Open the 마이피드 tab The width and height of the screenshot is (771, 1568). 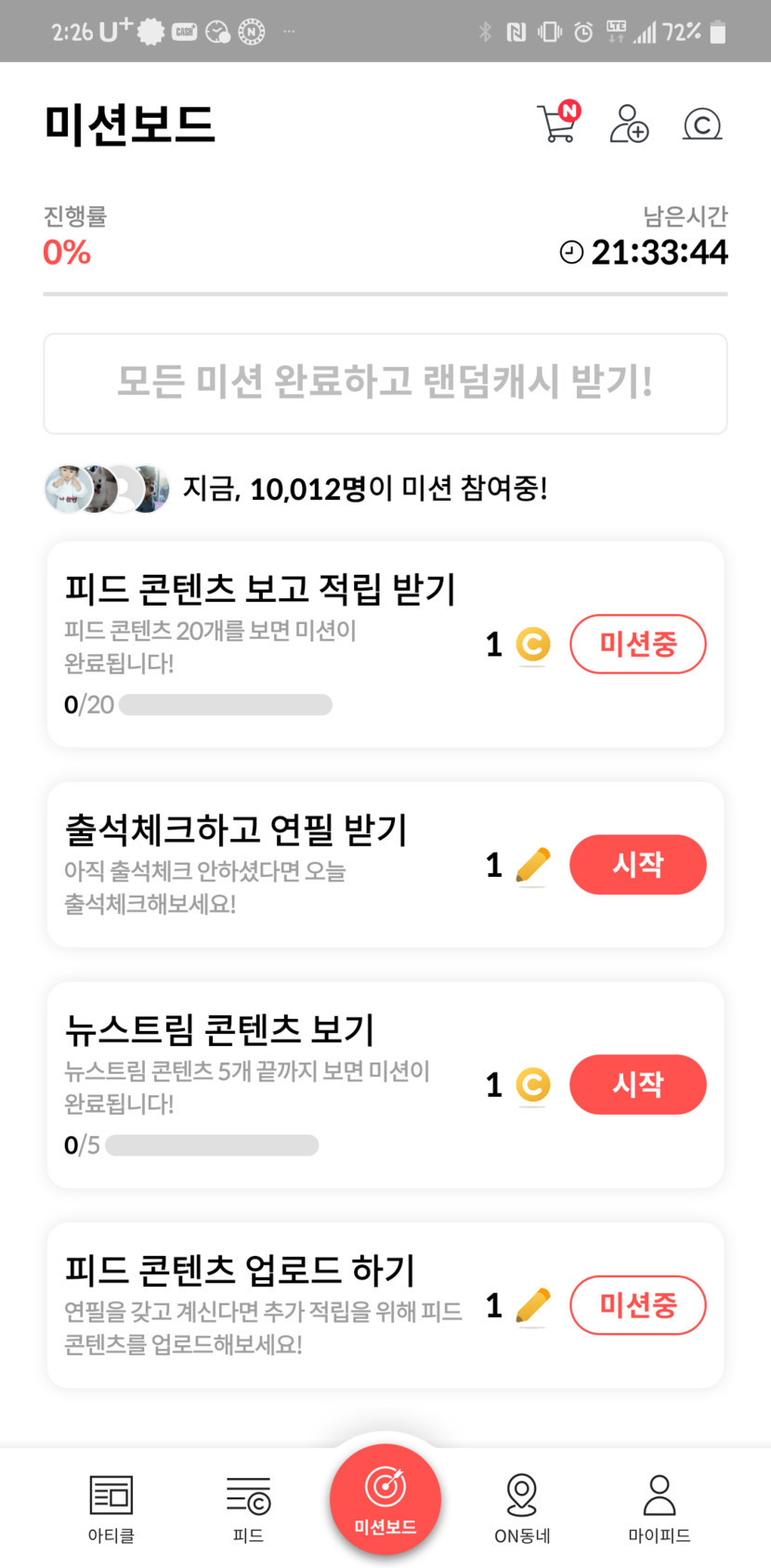coord(659,1509)
